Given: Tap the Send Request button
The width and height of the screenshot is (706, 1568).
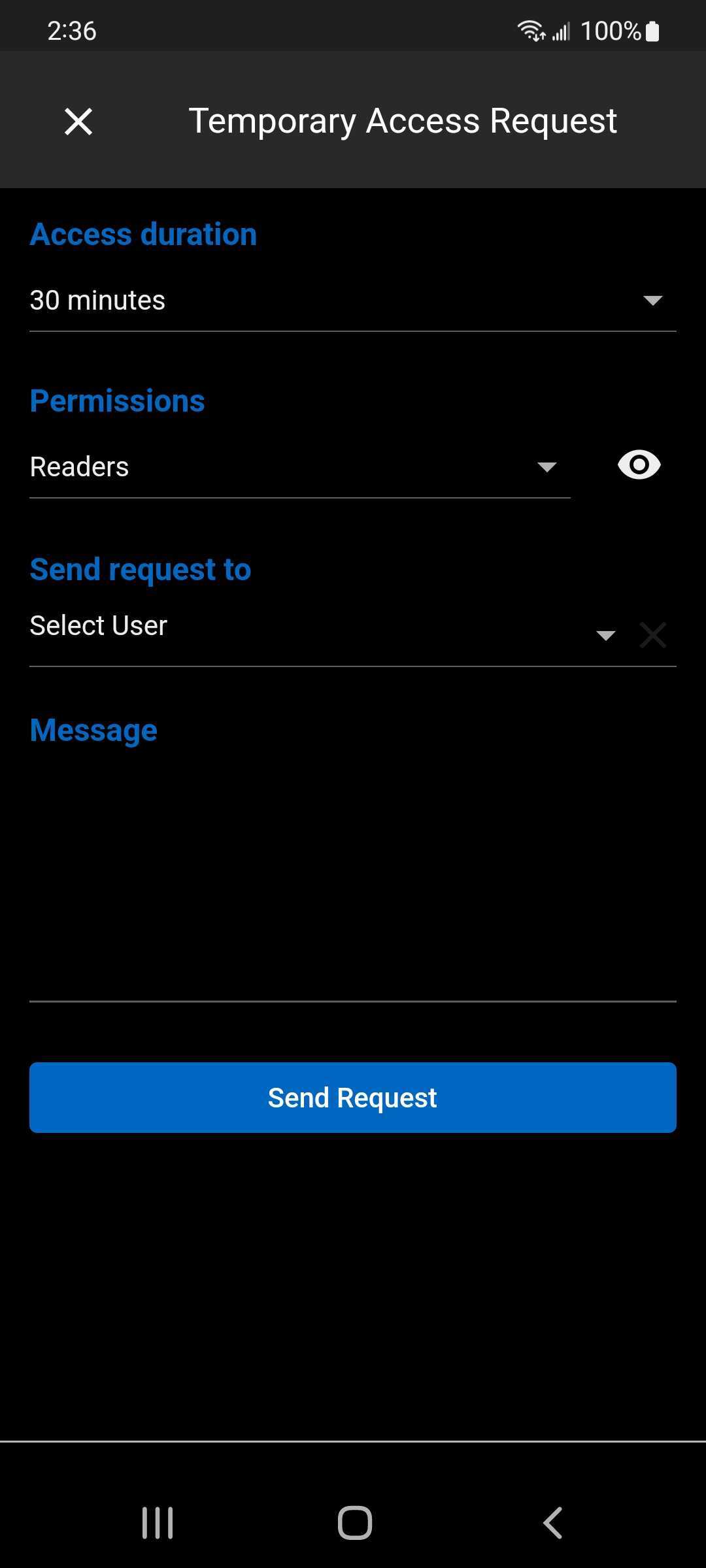Looking at the screenshot, I should tap(352, 1098).
